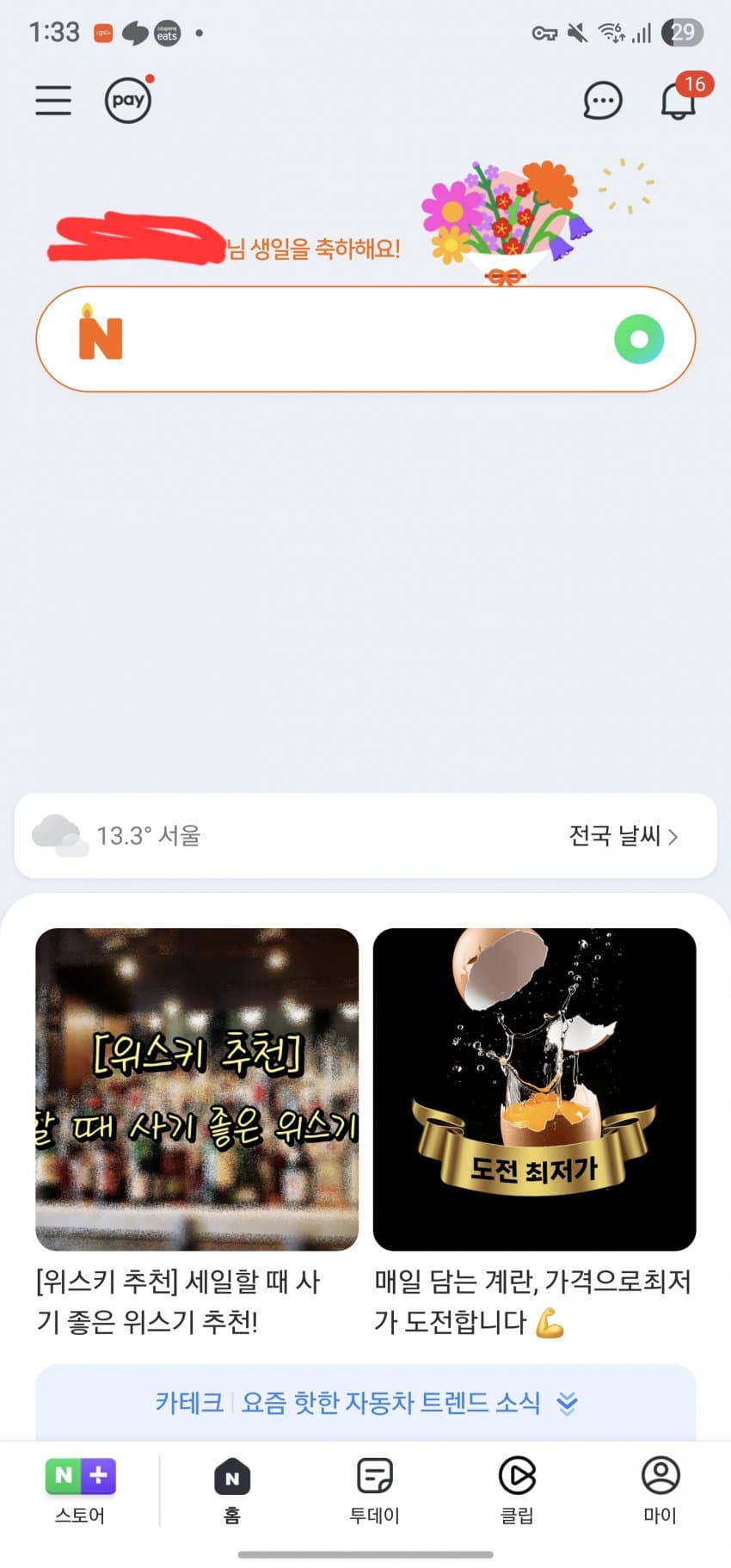Open the hamburger menu
Image resolution: width=731 pixels, height=1568 pixels.
(53, 100)
